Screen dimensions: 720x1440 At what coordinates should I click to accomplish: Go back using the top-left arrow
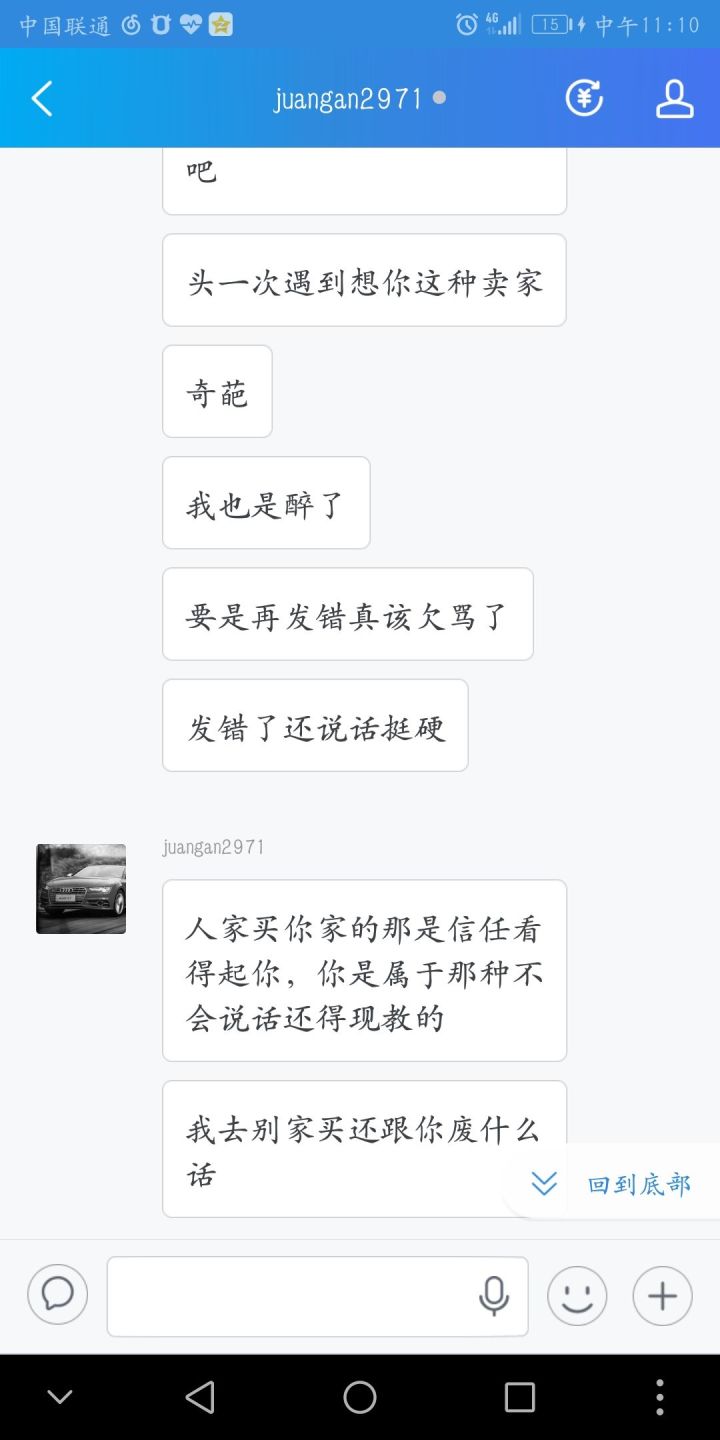42,99
